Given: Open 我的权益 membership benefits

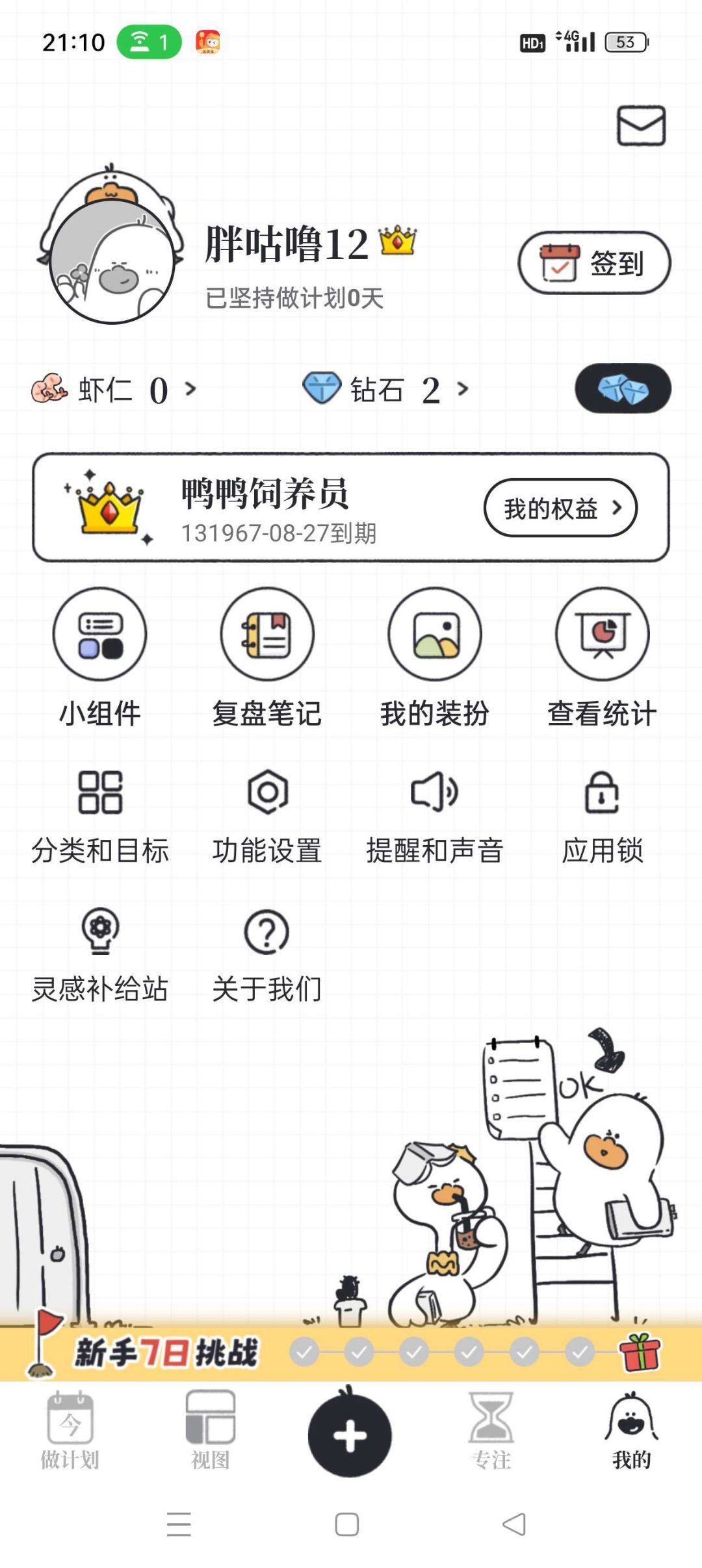Looking at the screenshot, I should [x=560, y=508].
